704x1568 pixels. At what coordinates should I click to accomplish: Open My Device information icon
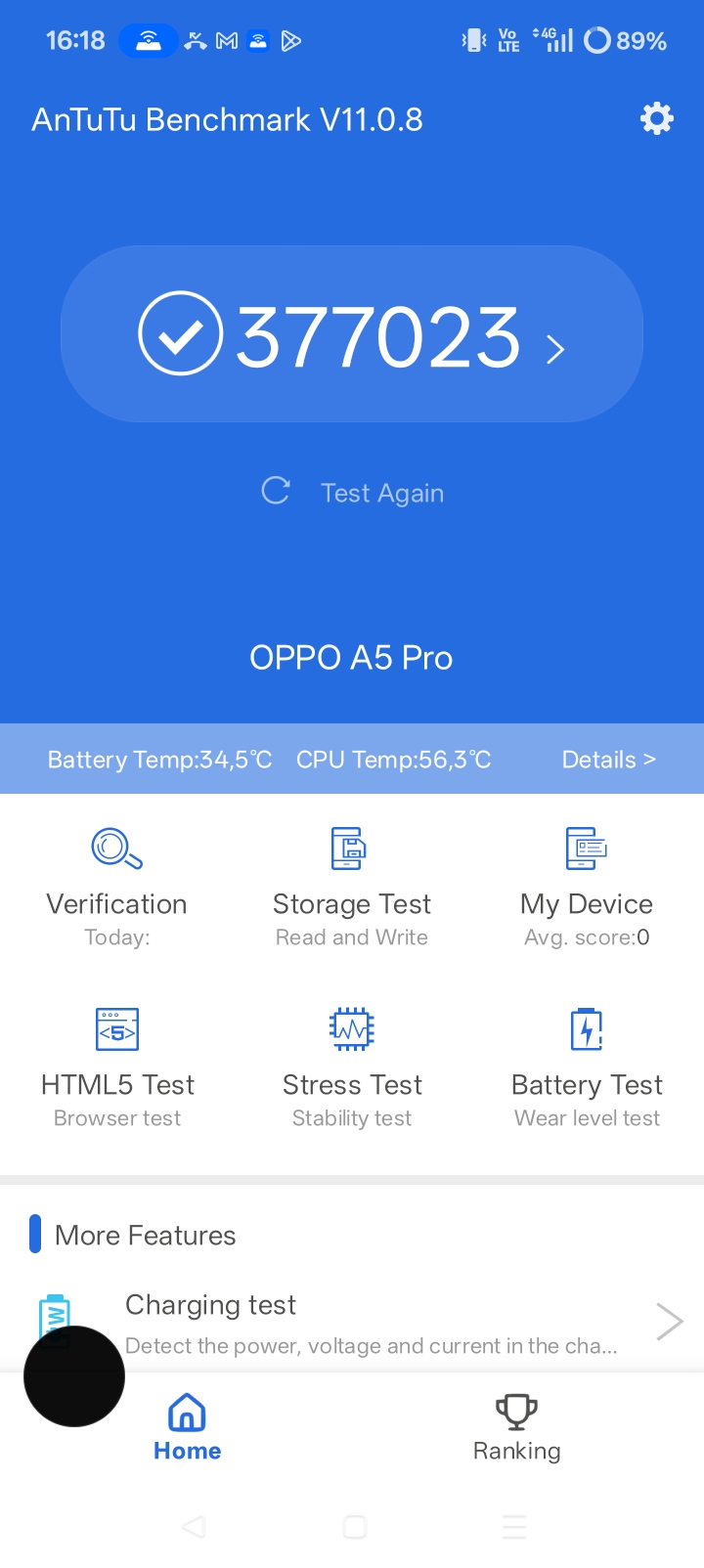[586, 849]
